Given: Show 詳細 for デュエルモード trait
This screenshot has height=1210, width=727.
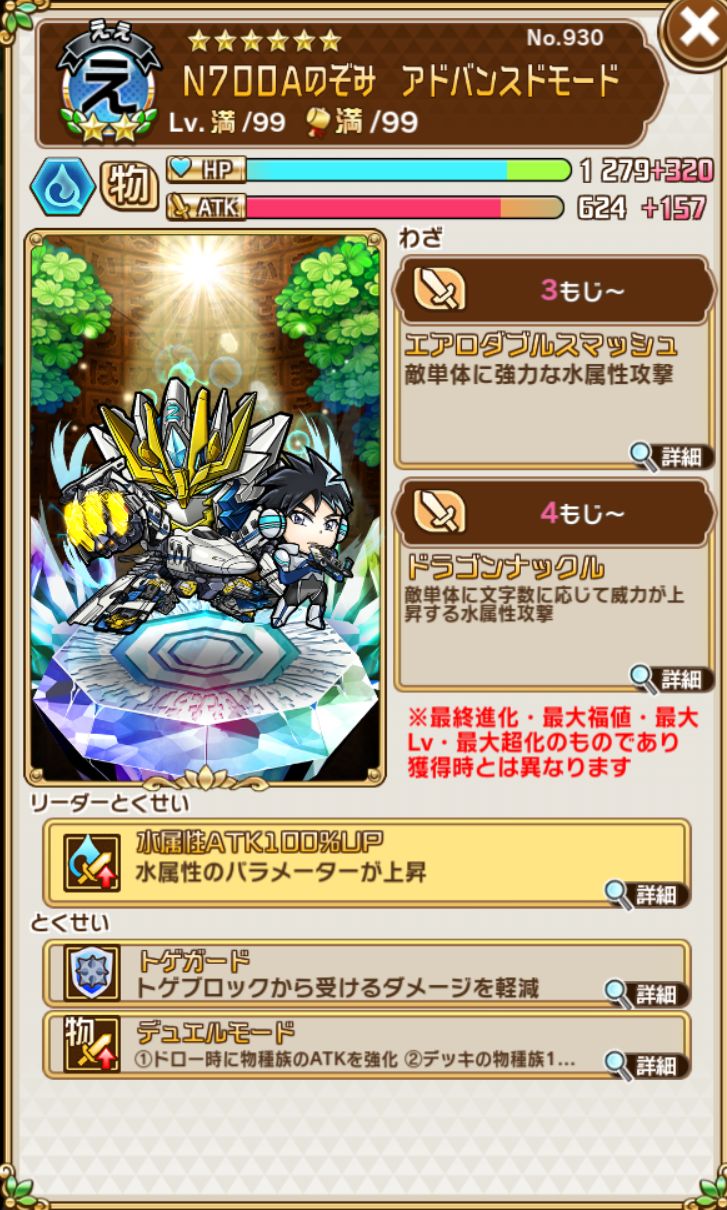Looking at the screenshot, I should (646, 1063).
